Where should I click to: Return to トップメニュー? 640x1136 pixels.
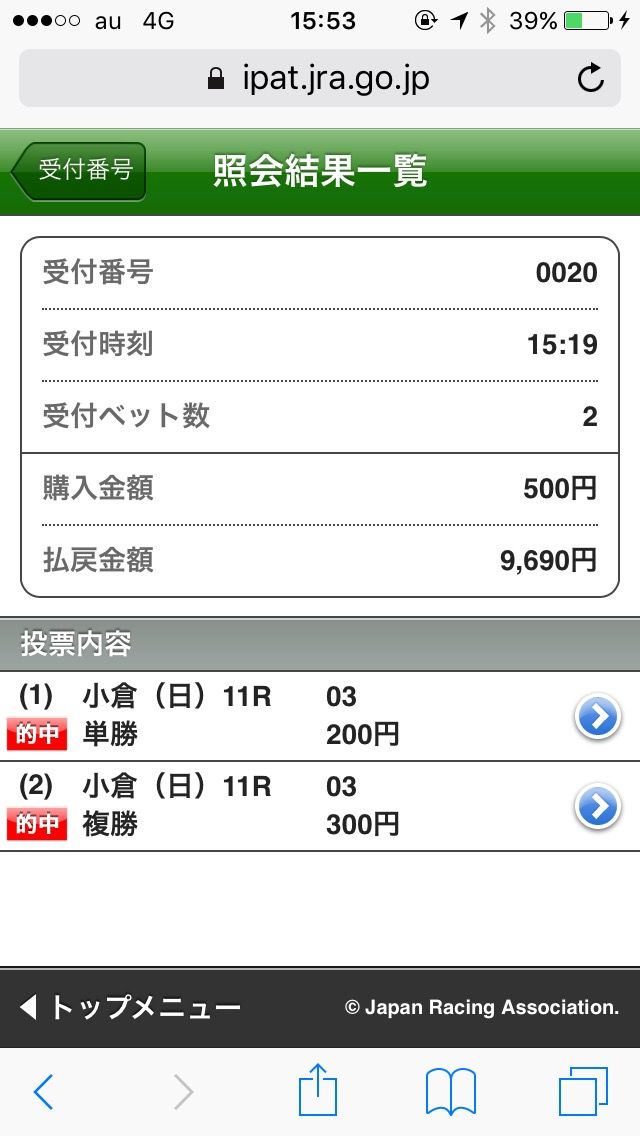[x=130, y=1007]
